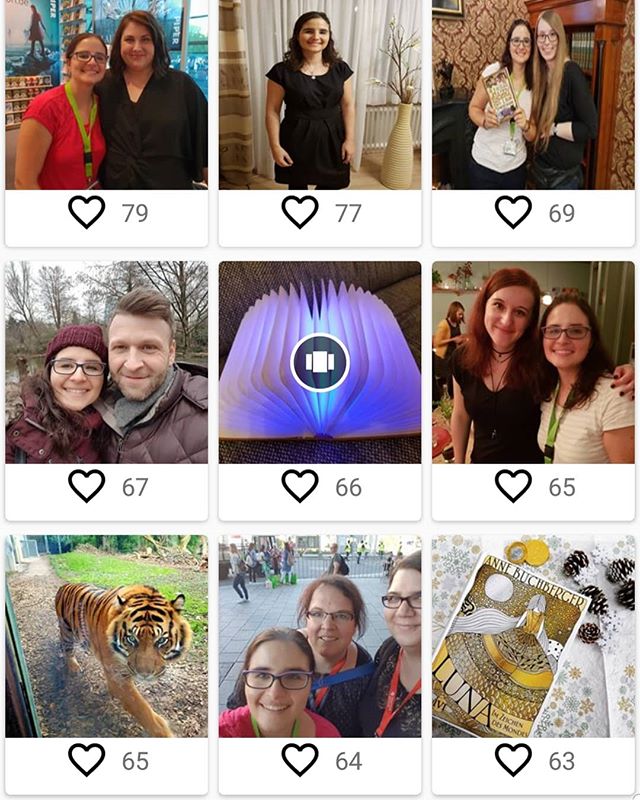
Task: Tap the heart icon next to 63
Action: click(x=514, y=760)
